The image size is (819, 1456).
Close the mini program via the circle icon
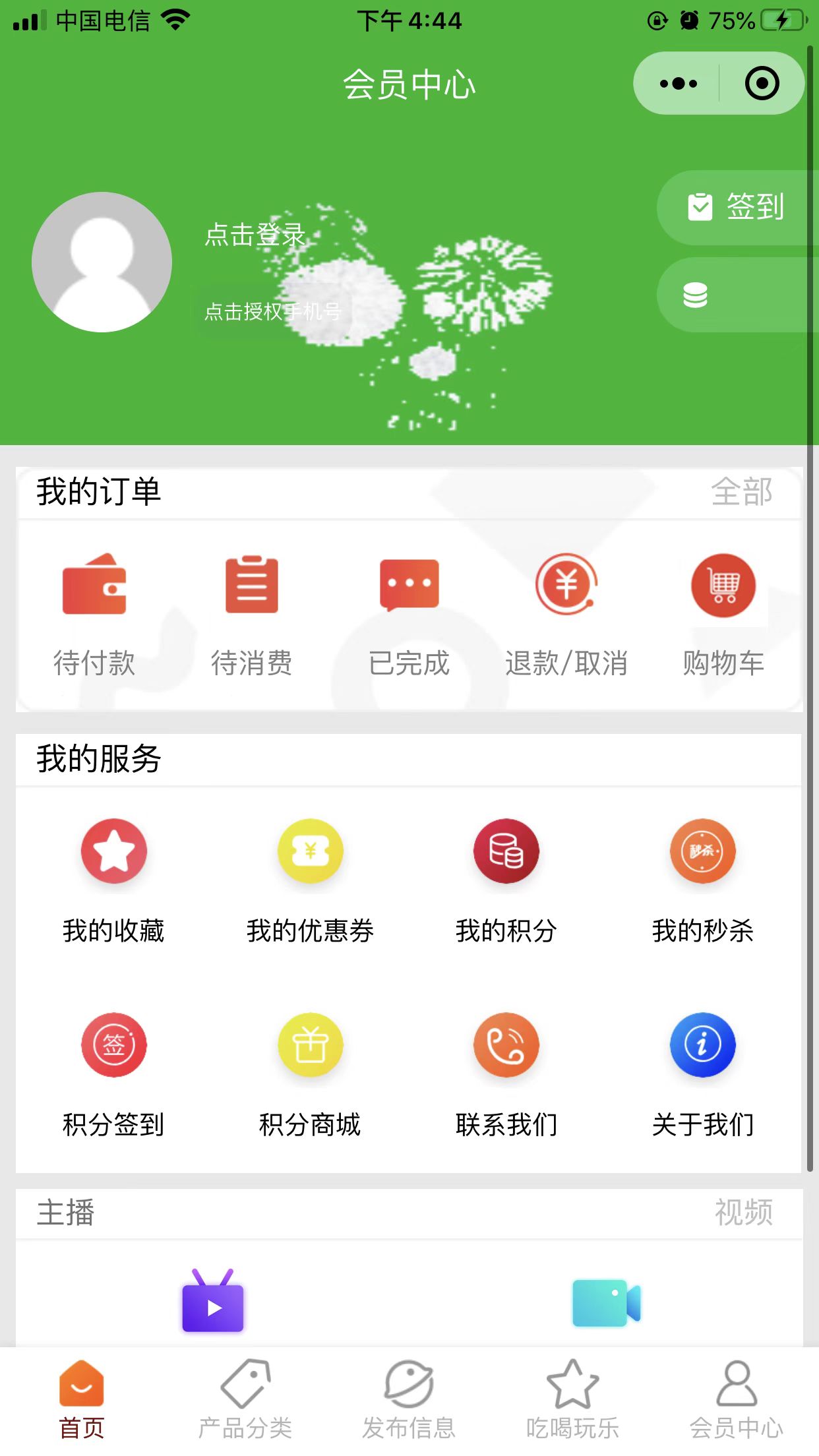pyautogui.click(x=762, y=84)
